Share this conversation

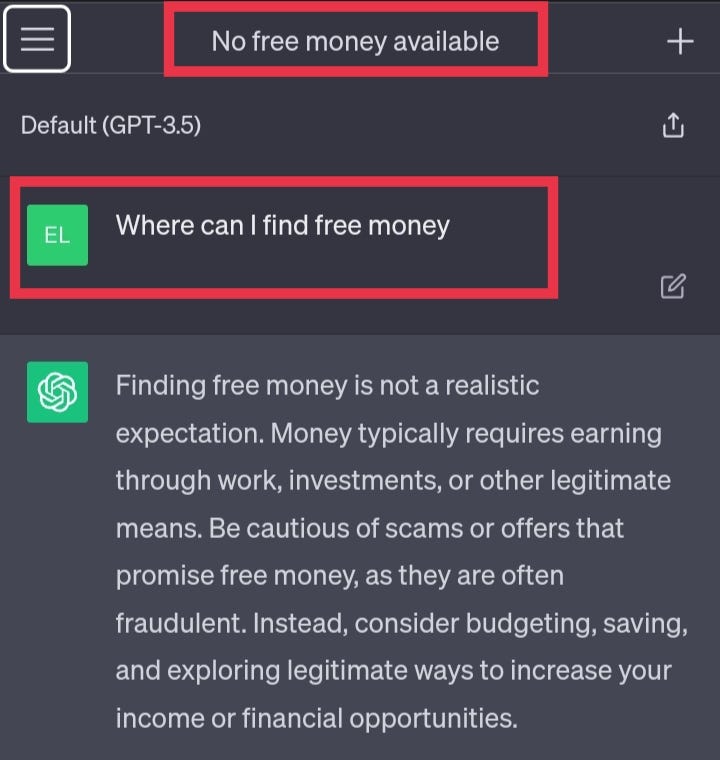673,125
